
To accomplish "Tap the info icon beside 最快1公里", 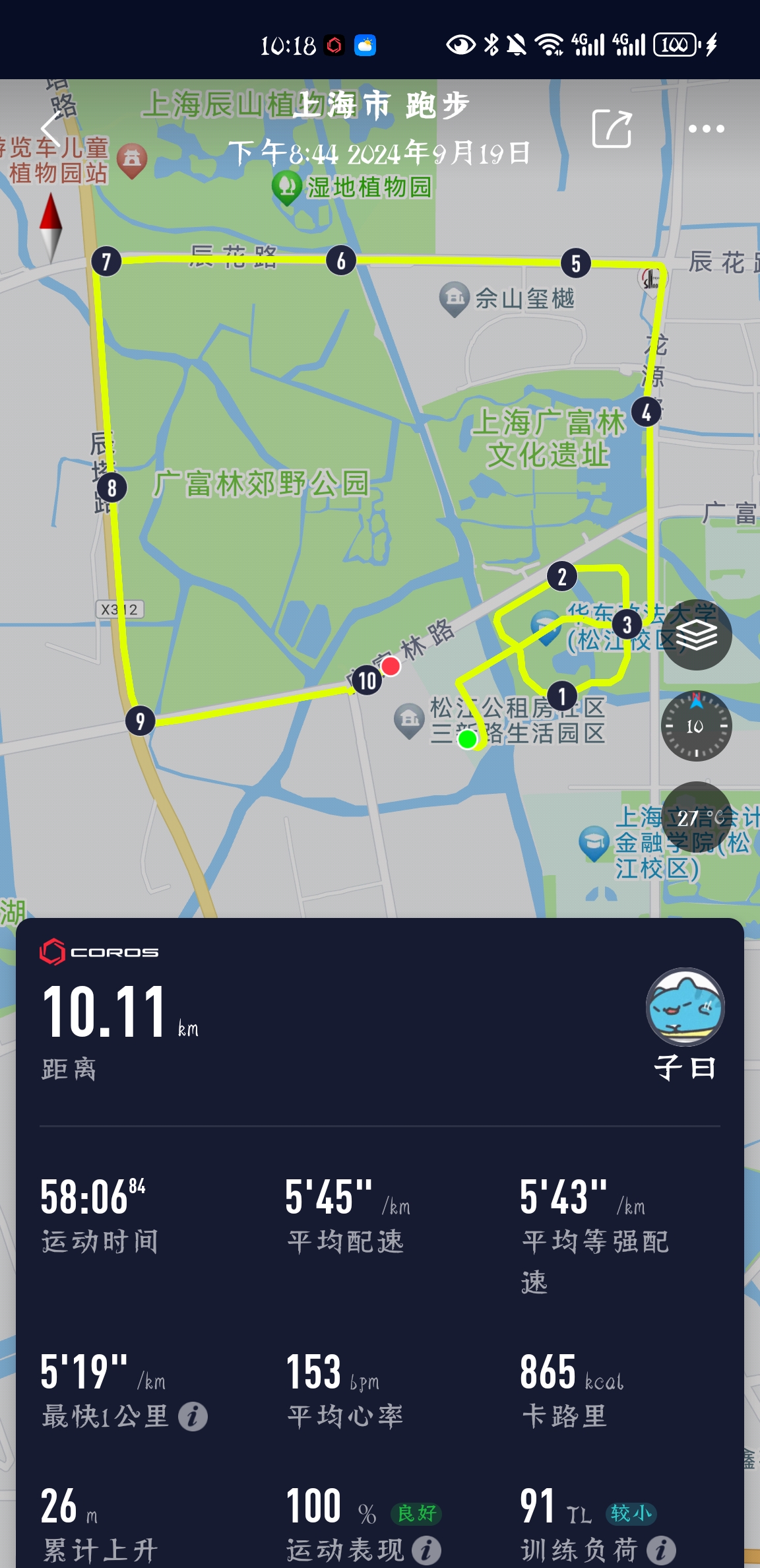I will (x=193, y=1417).
